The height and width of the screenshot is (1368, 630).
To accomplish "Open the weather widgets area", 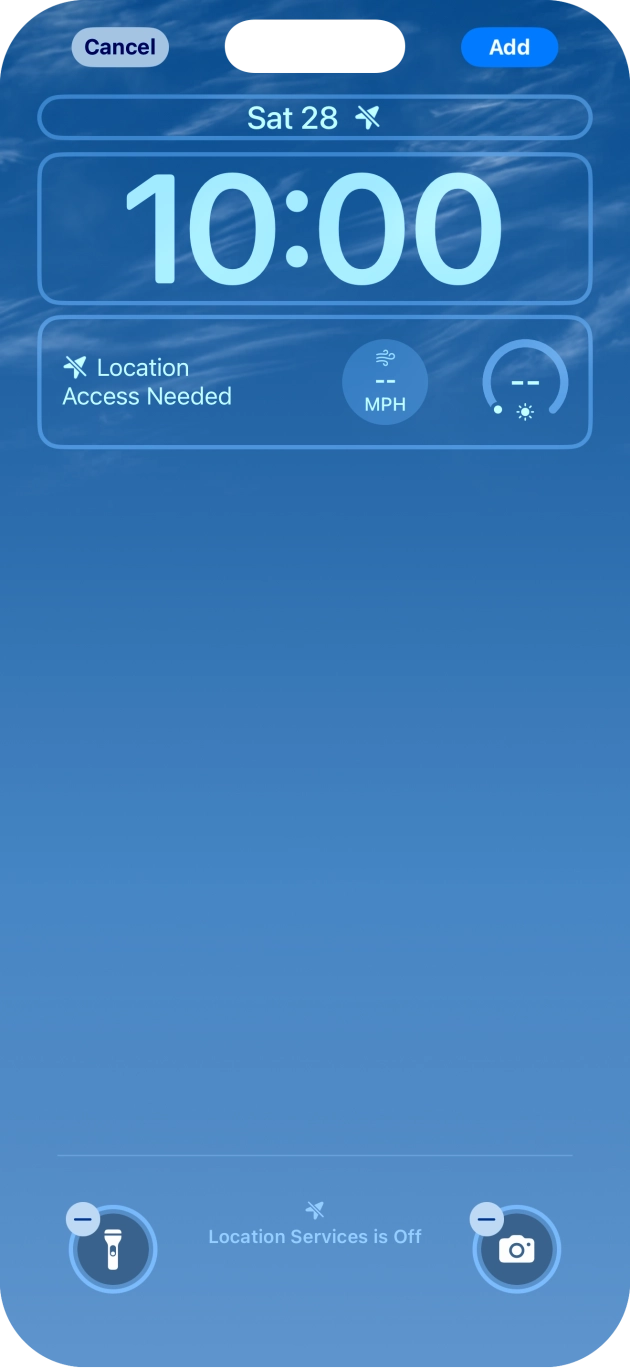I will pyautogui.click(x=314, y=382).
